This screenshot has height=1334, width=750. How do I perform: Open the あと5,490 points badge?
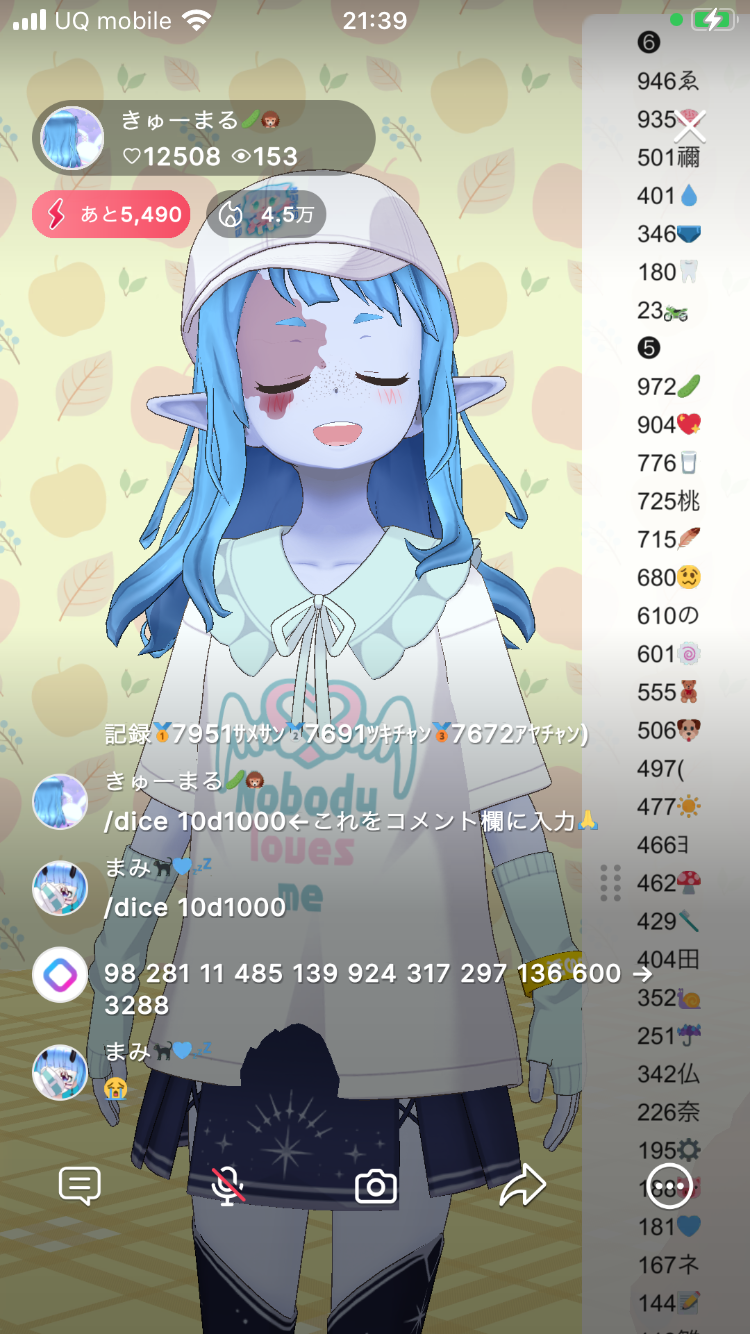coord(111,214)
